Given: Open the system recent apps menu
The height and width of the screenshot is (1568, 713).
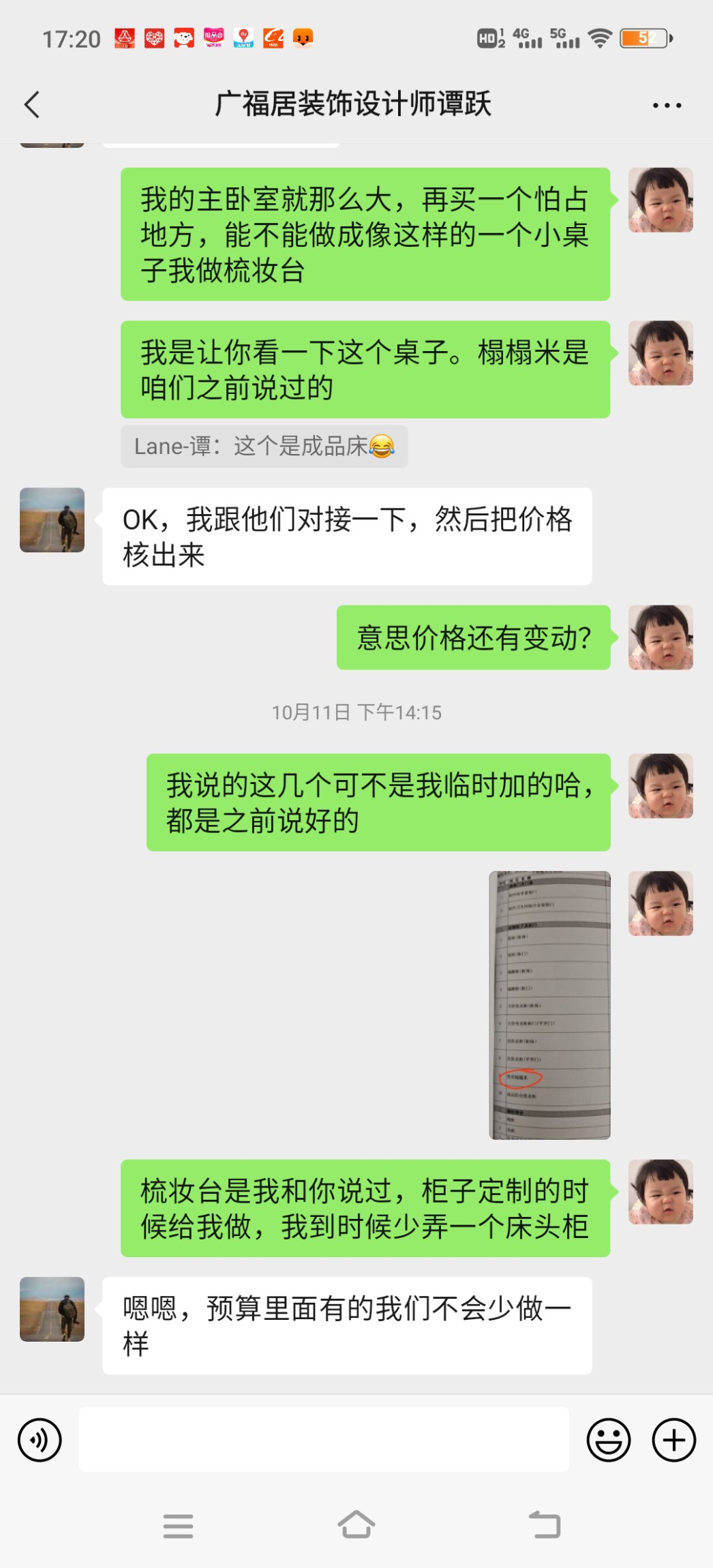Looking at the screenshot, I should click(x=178, y=1525).
